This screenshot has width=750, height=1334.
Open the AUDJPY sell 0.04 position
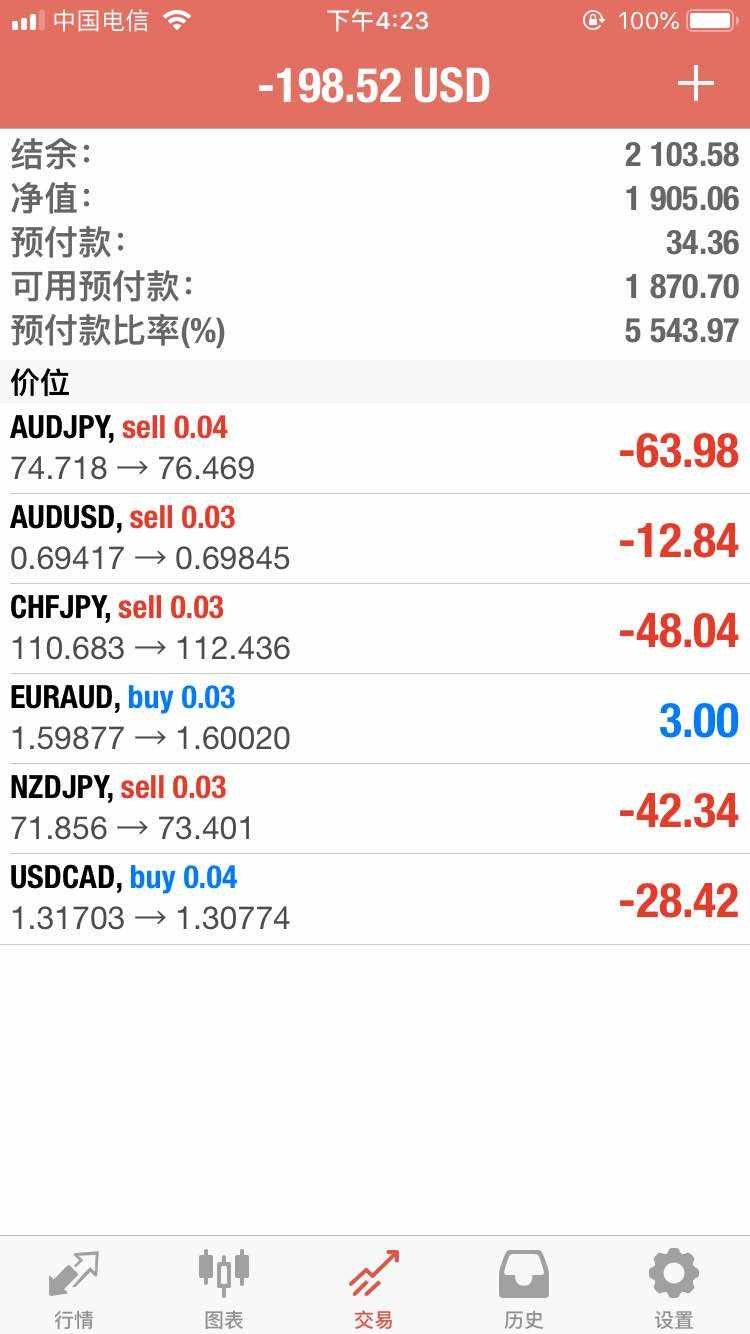pyautogui.click(x=375, y=449)
